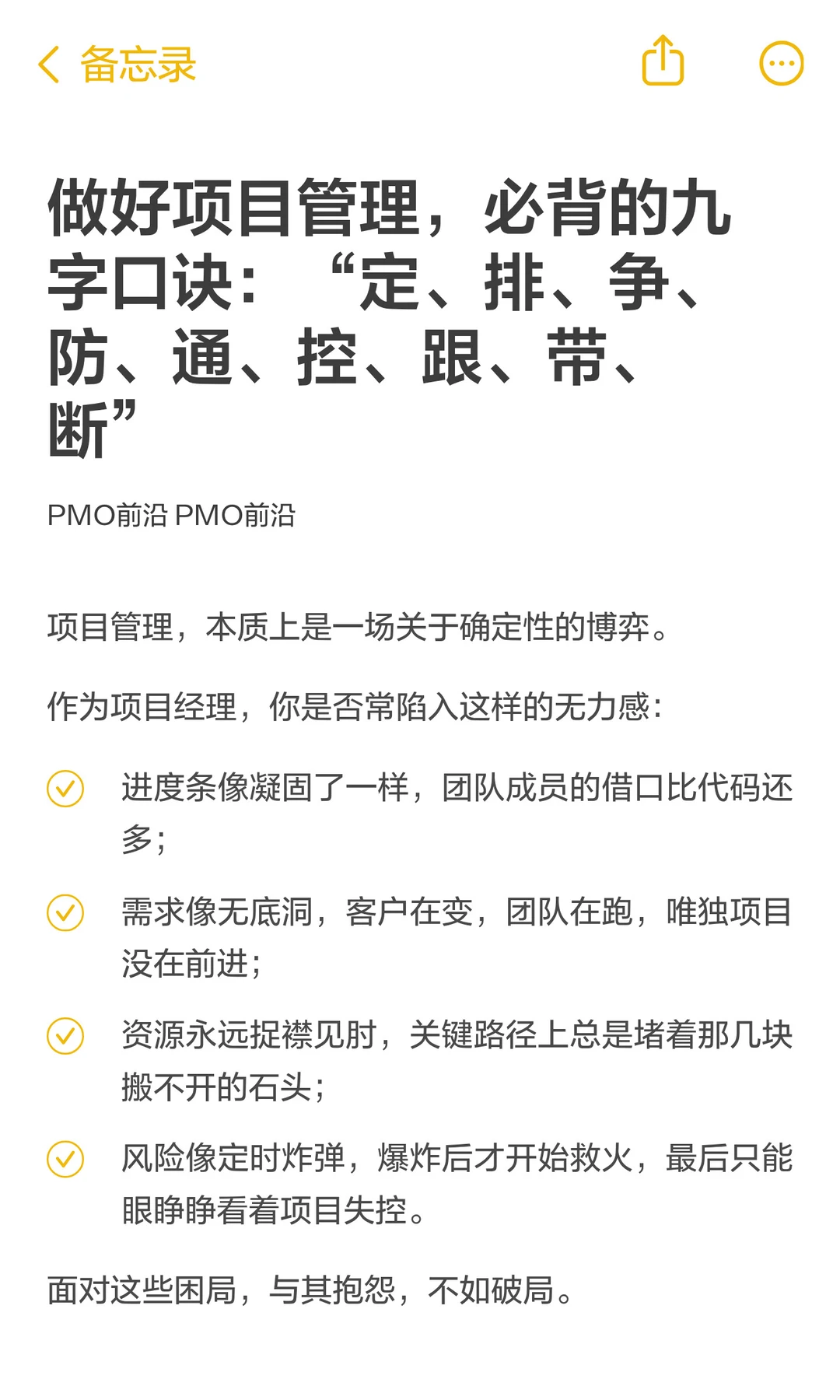This screenshot has height=1400, width=840.
Task: Tap the back chevron icon
Action: [x=49, y=65]
